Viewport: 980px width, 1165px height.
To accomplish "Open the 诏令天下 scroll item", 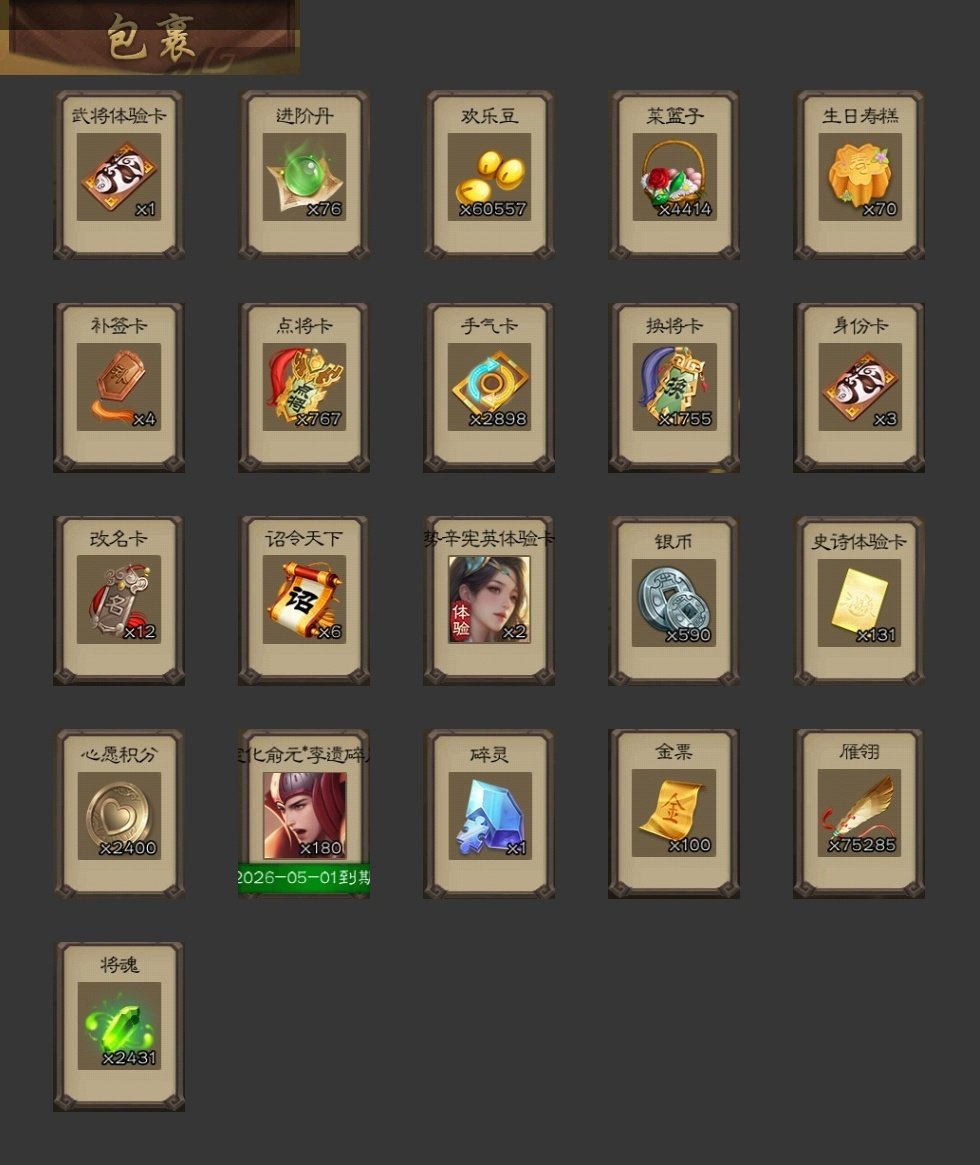I will point(304,600).
